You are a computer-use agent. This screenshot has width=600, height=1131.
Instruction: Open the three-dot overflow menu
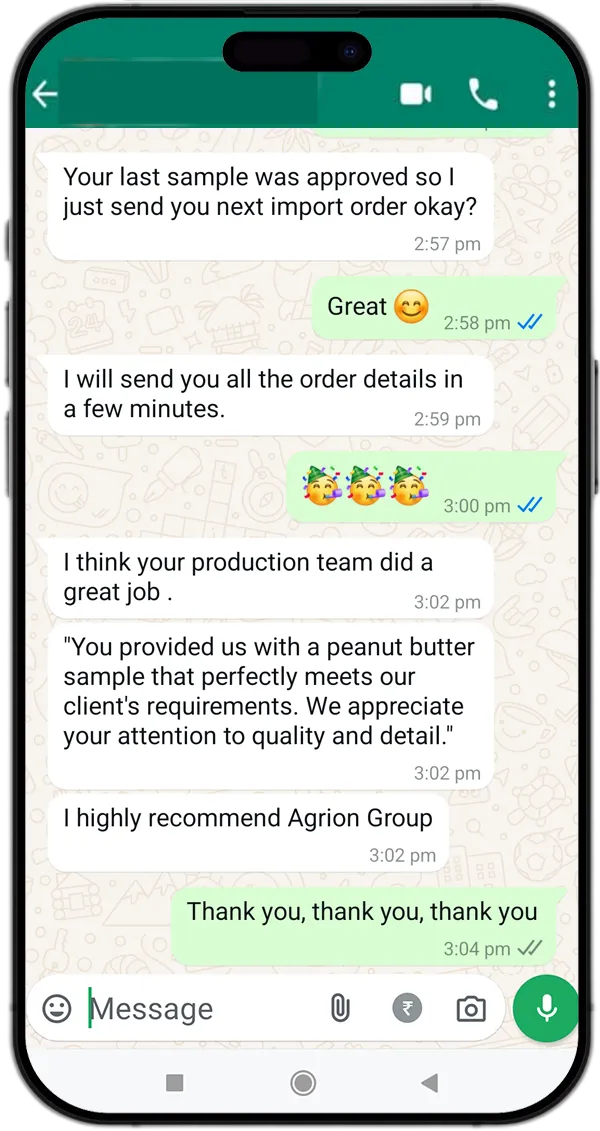point(551,95)
